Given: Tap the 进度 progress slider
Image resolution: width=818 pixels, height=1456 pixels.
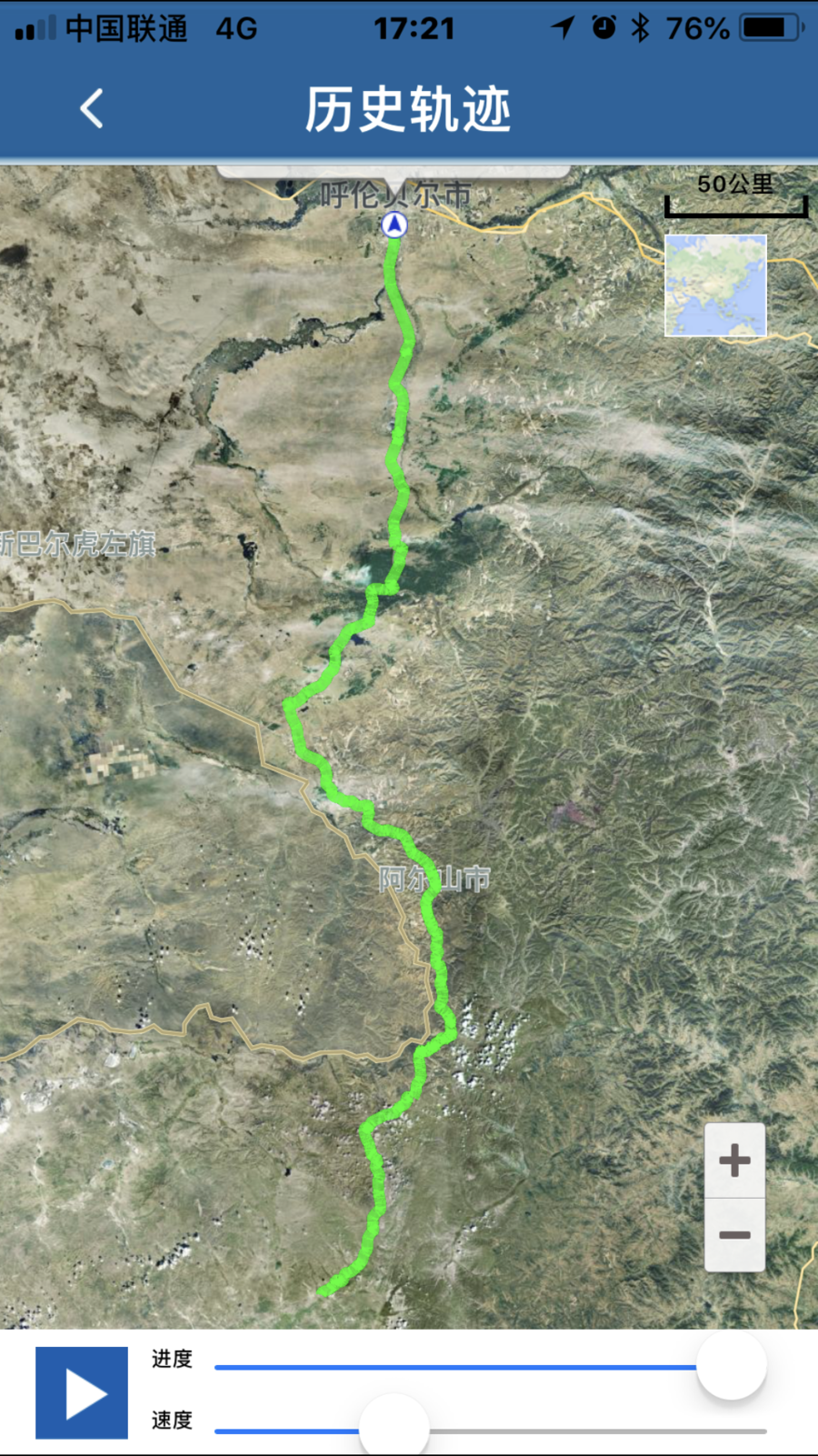Looking at the screenshot, I should [490, 1366].
